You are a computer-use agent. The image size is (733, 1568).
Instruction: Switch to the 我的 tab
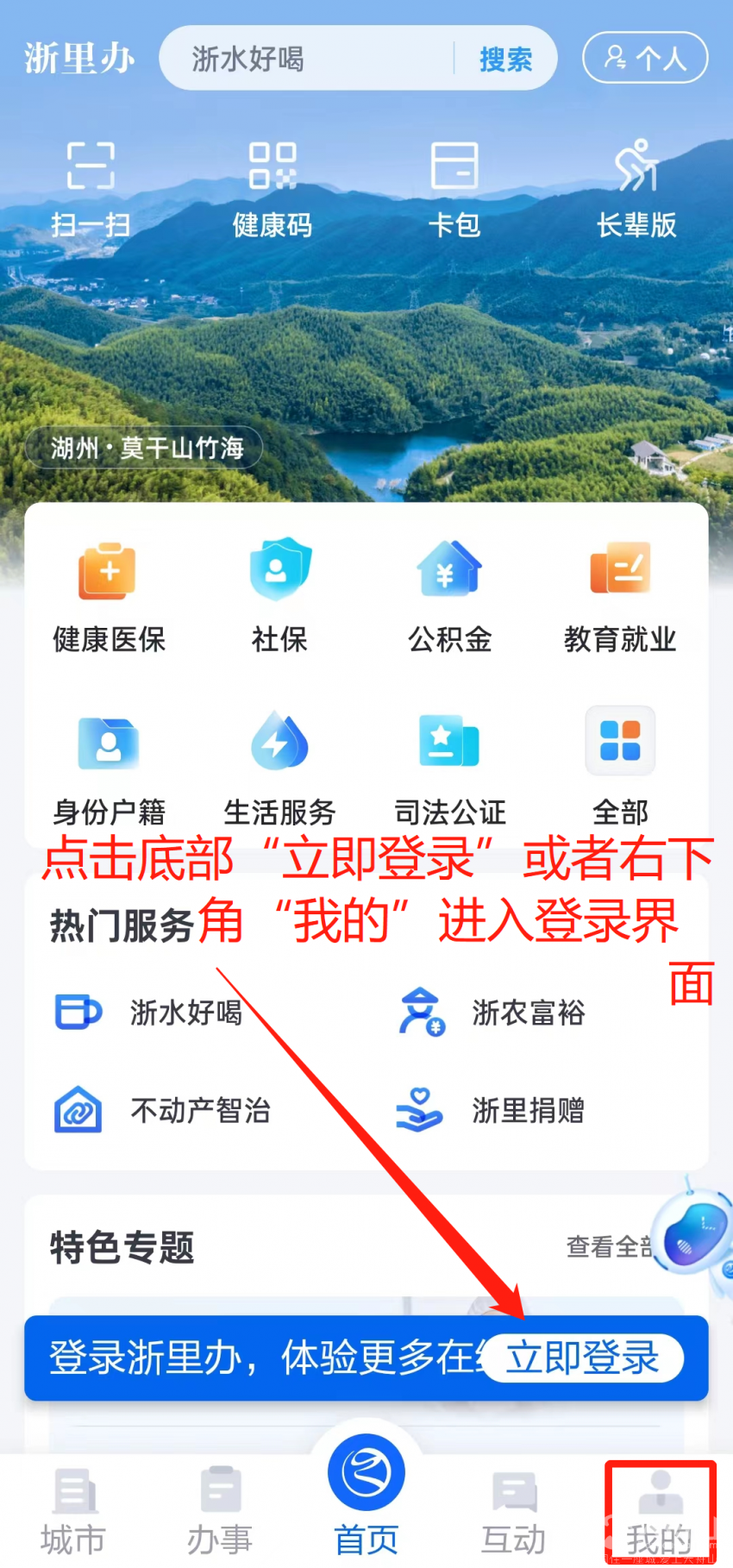coord(660,1511)
